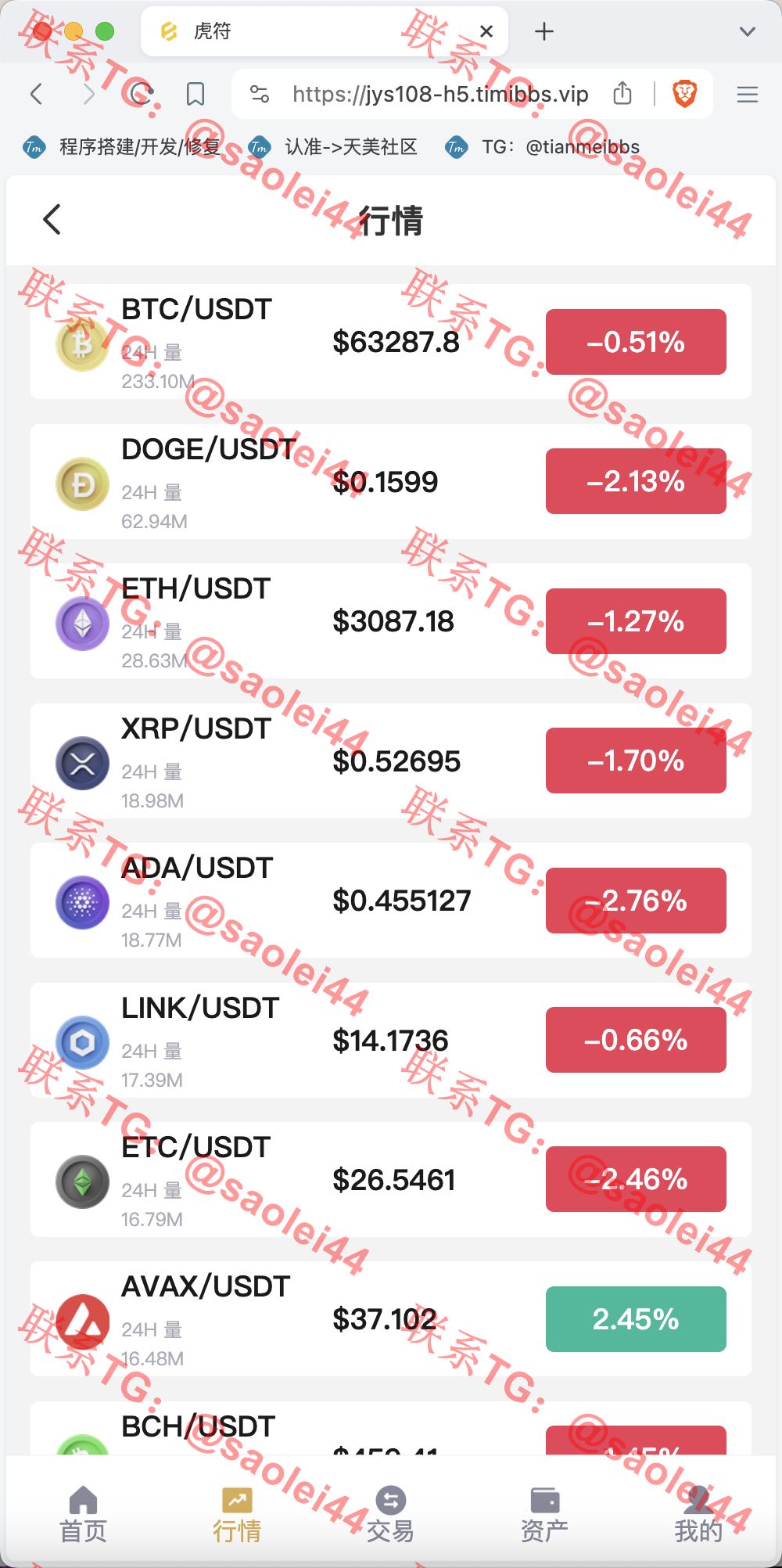Switch to the 行情 market tab

pos(237,1514)
